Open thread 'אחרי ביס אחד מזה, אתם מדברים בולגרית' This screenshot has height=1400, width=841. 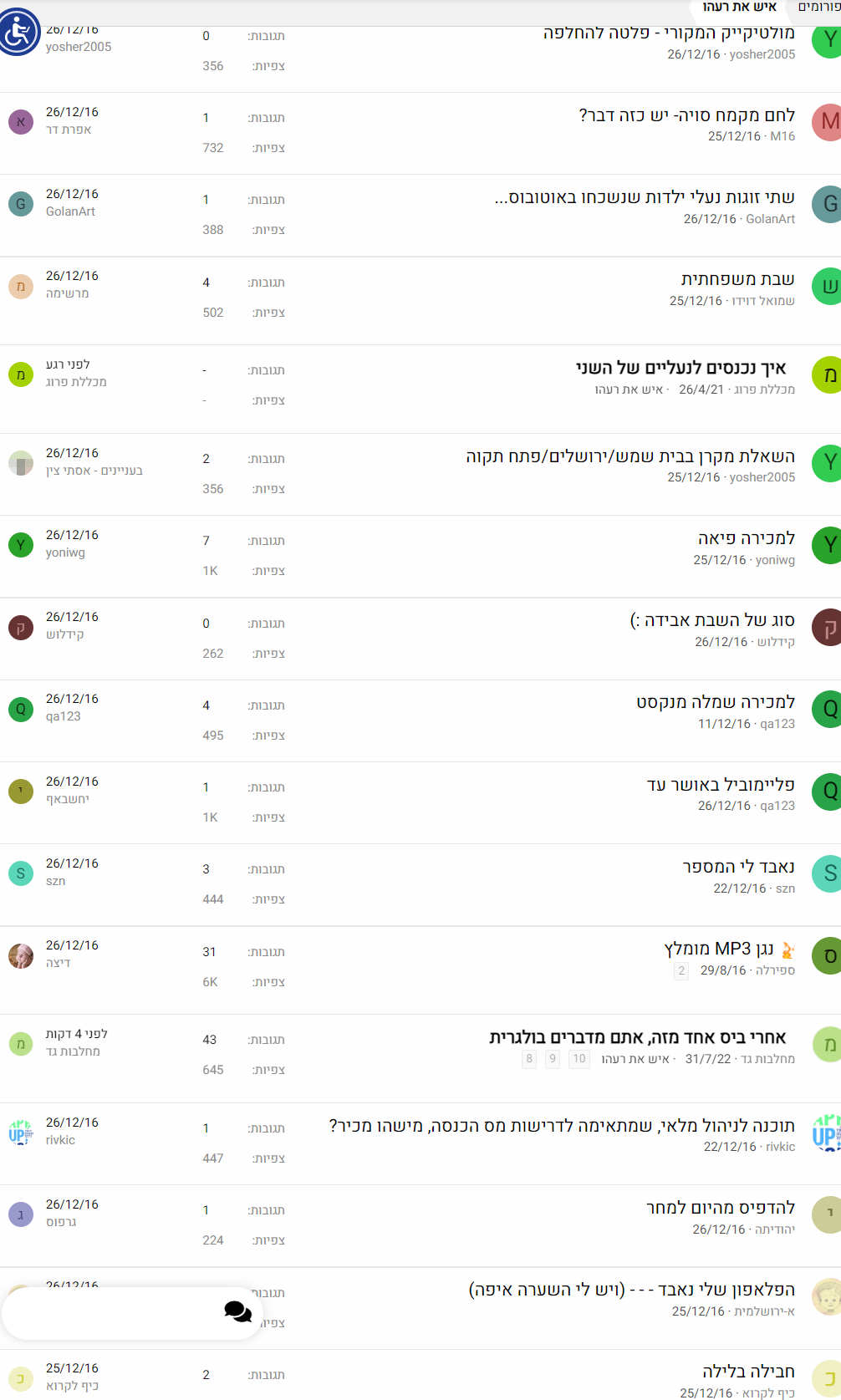pyautogui.click(x=637, y=1037)
